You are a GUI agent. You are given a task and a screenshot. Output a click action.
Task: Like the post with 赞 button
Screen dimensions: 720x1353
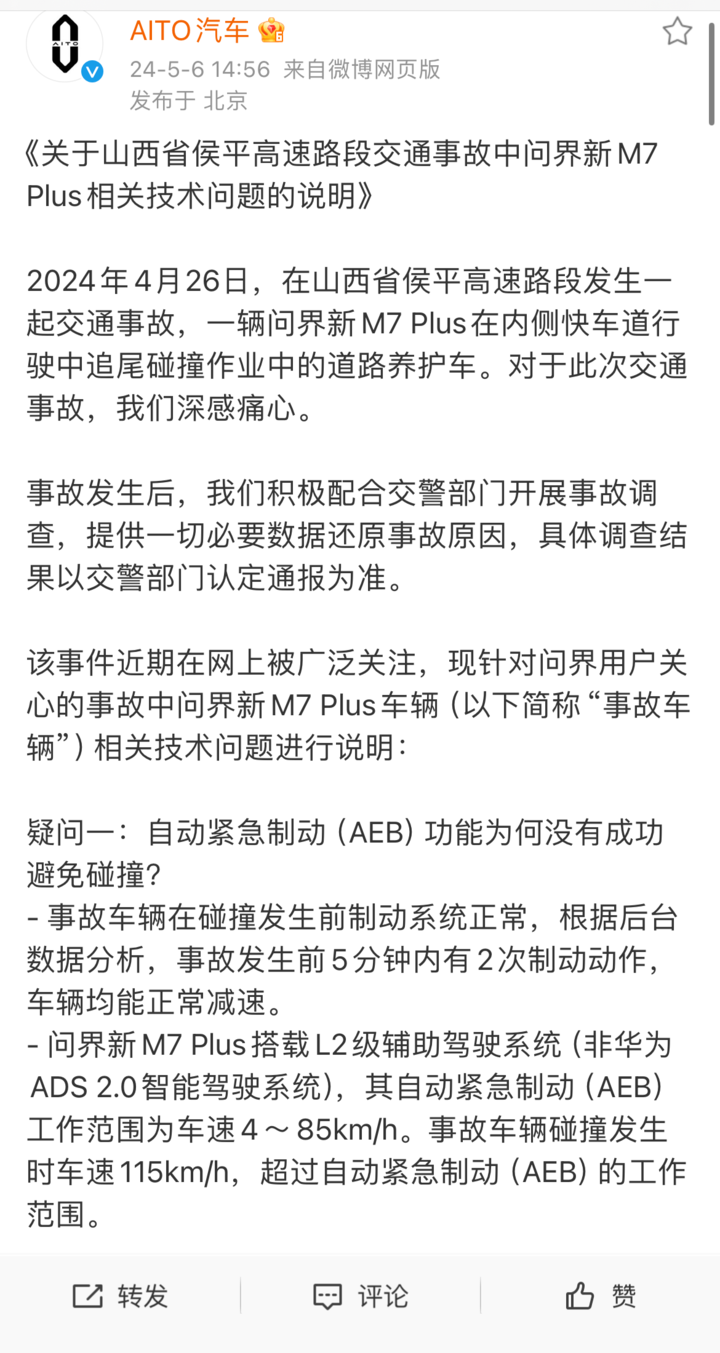pyautogui.click(x=600, y=1297)
